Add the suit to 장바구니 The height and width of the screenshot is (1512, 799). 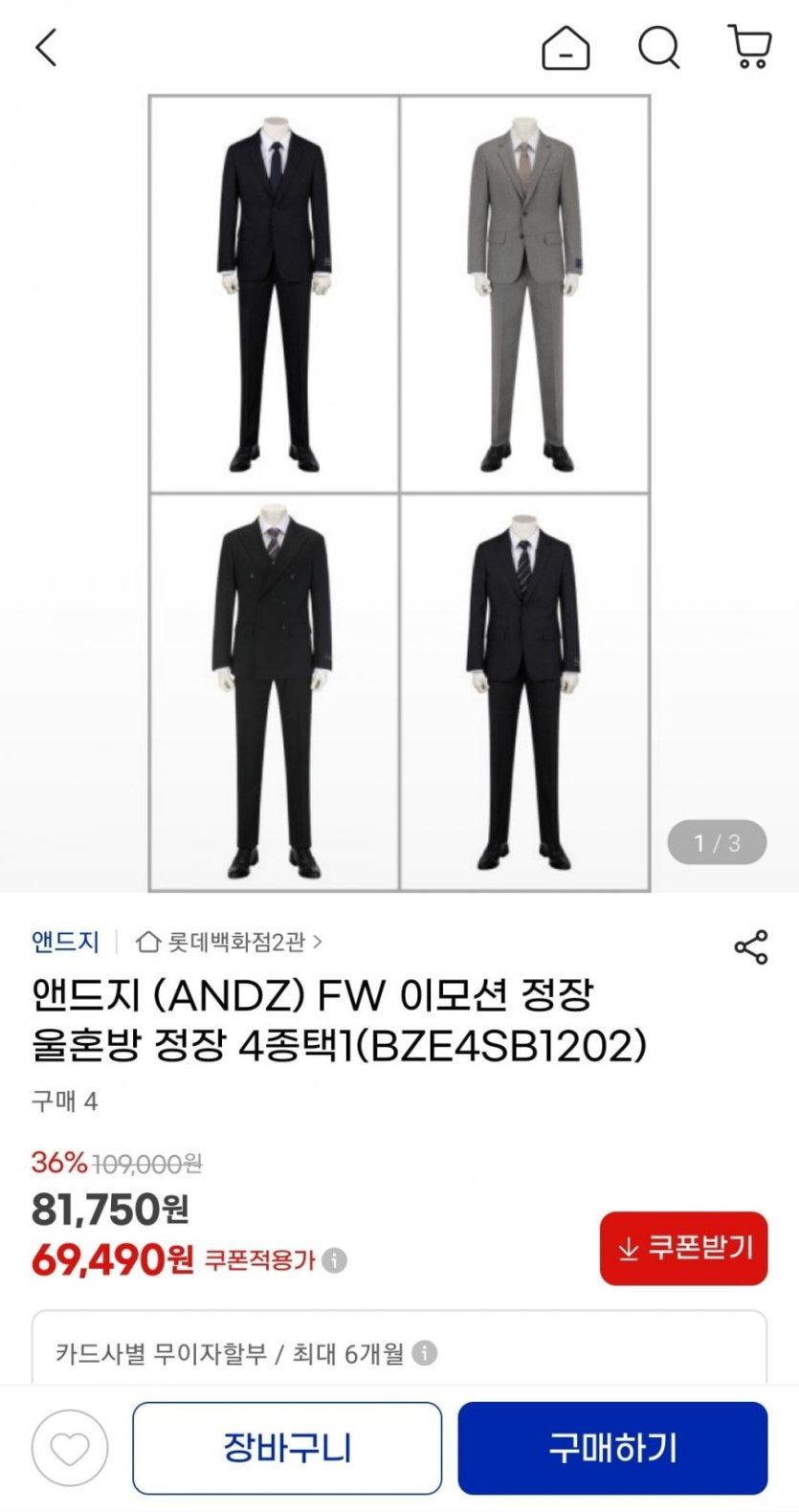pos(287,1448)
